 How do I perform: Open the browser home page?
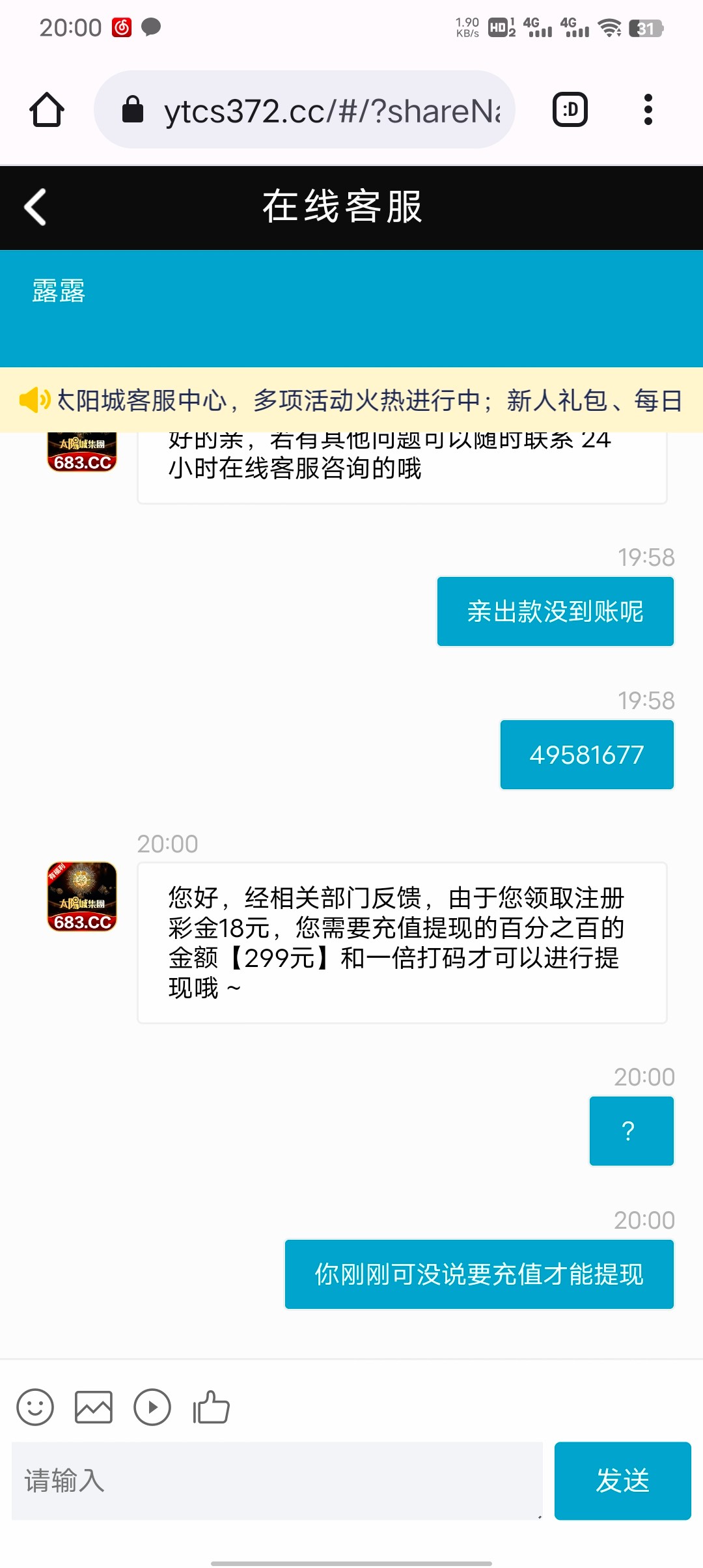click(x=47, y=109)
